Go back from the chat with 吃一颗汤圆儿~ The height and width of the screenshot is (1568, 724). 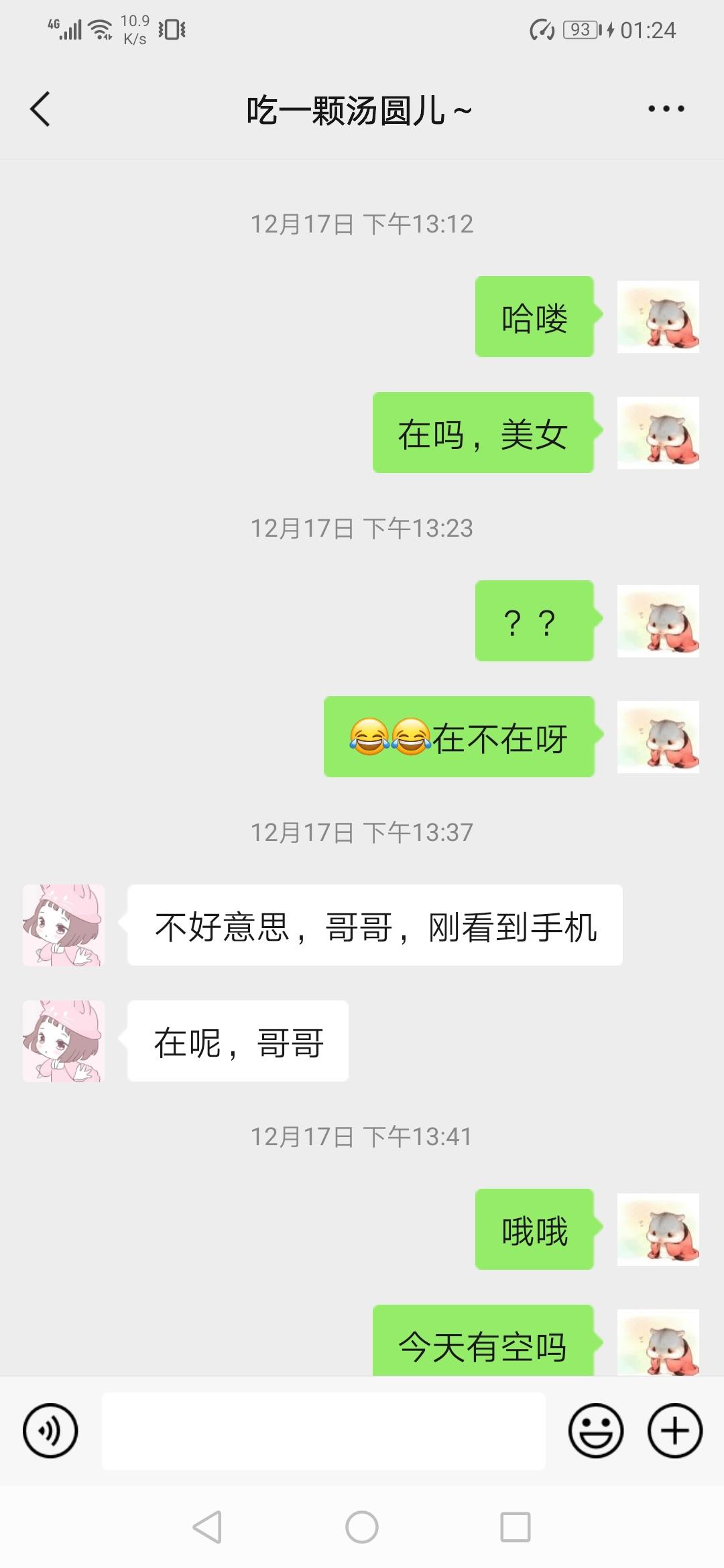tap(40, 109)
